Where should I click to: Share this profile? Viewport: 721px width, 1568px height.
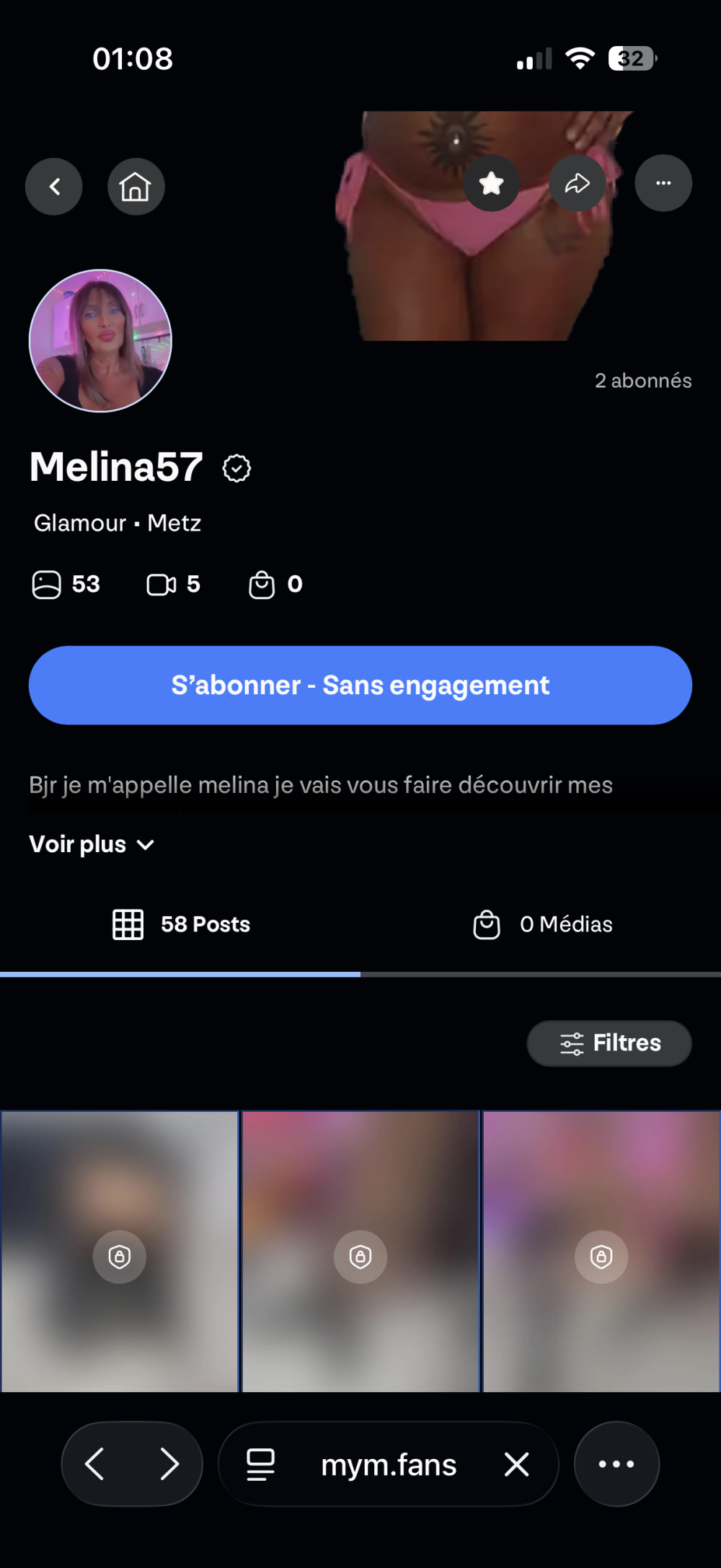(578, 183)
